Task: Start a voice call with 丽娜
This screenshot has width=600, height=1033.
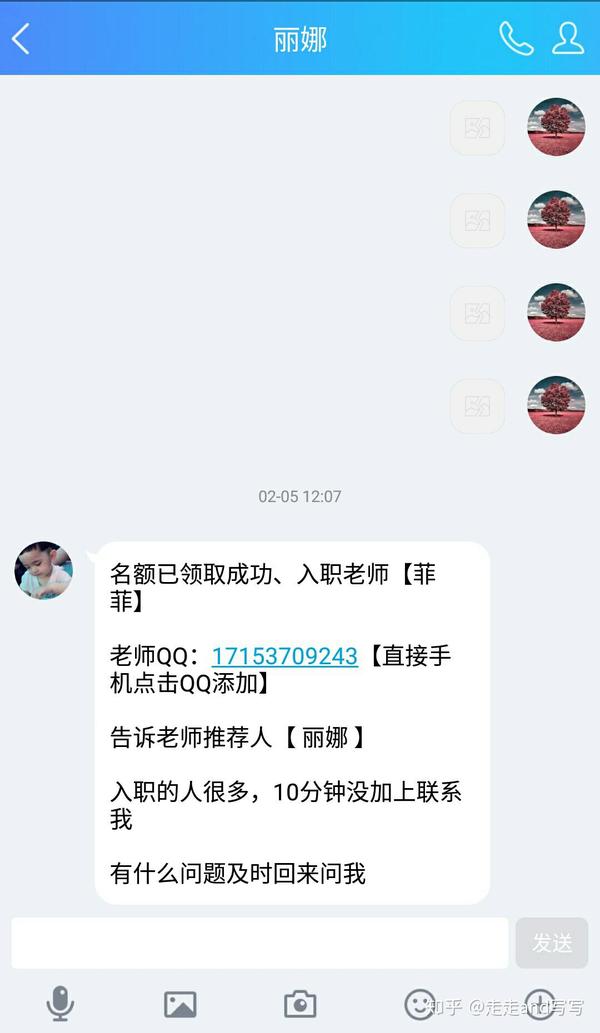Action: pyautogui.click(x=516, y=39)
